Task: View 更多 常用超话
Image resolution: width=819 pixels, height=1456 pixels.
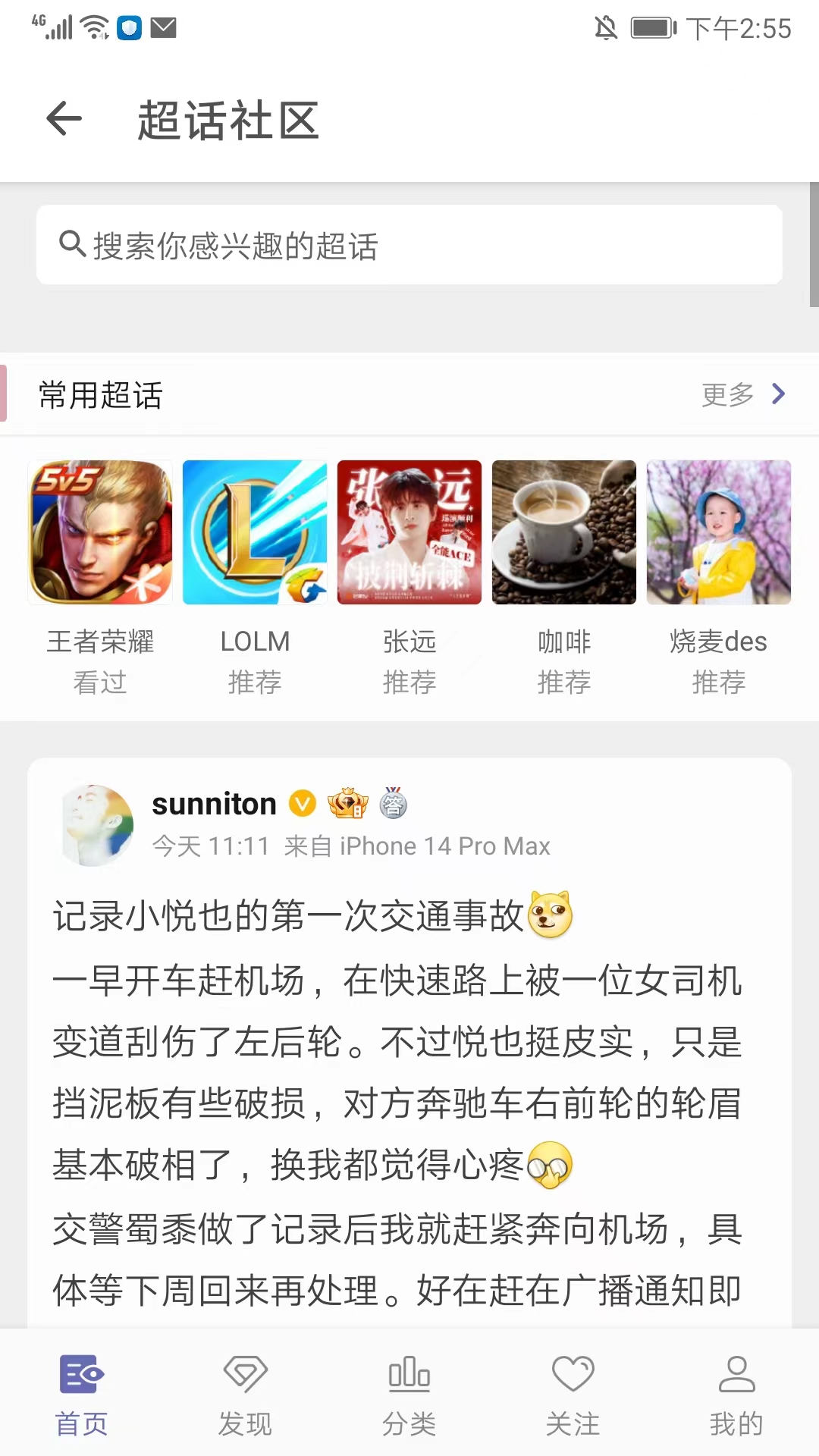Action: pyautogui.click(x=743, y=394)
